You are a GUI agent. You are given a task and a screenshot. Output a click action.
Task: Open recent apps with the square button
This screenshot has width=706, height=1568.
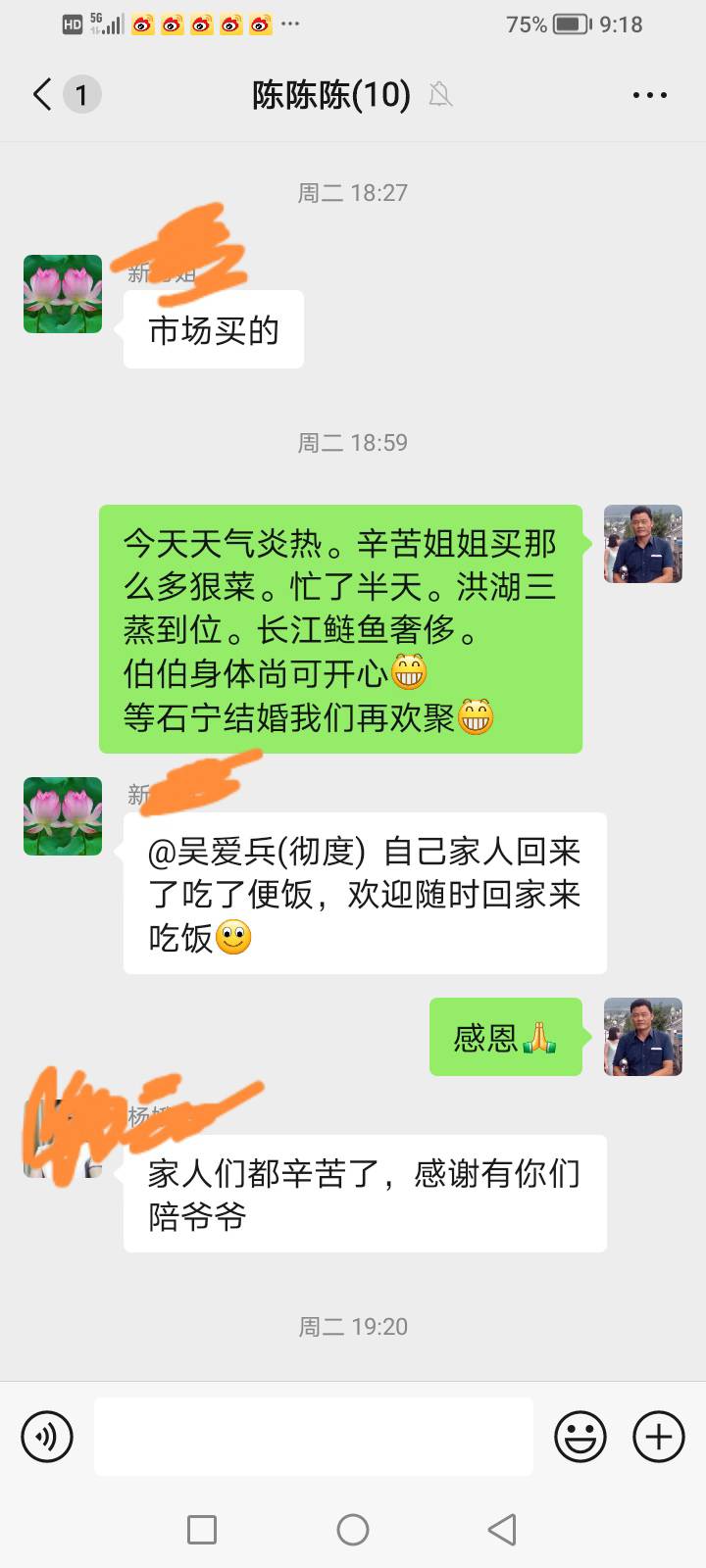(202, 1529)
